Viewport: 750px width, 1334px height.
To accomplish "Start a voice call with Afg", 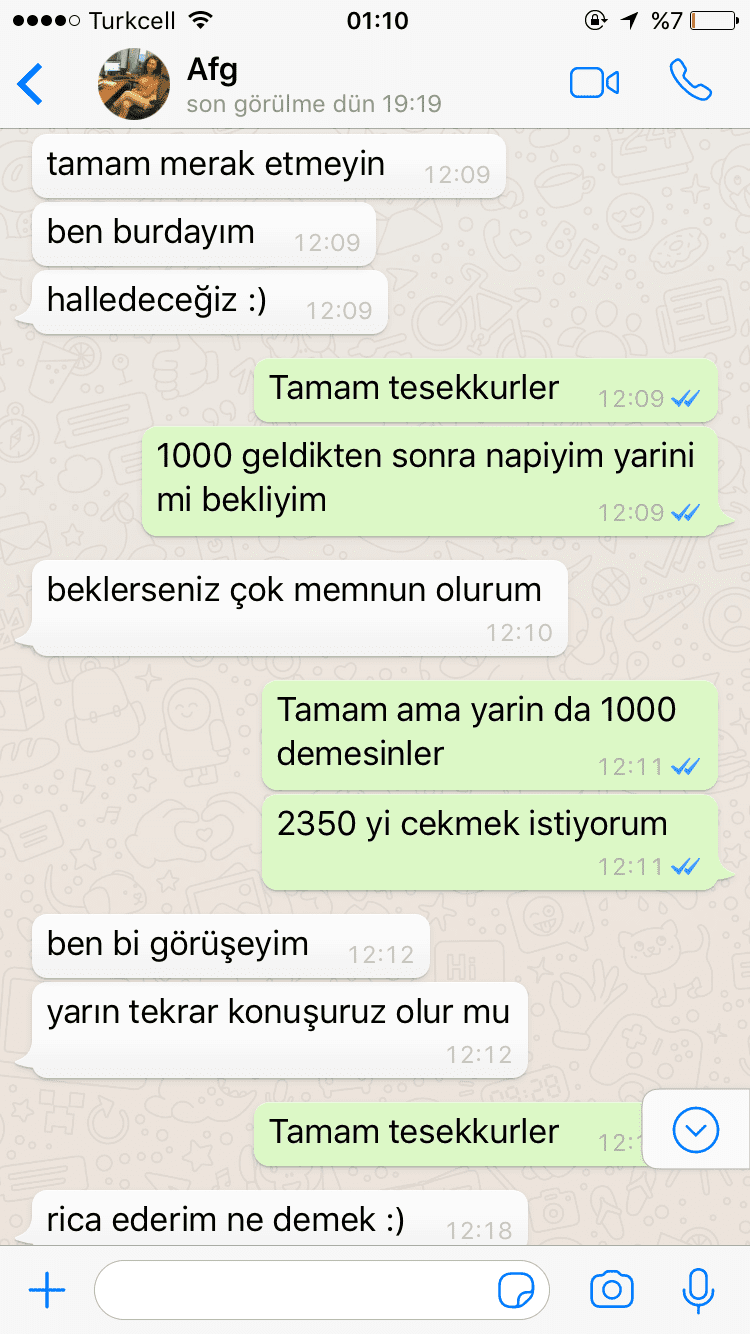I will [690, 81].
